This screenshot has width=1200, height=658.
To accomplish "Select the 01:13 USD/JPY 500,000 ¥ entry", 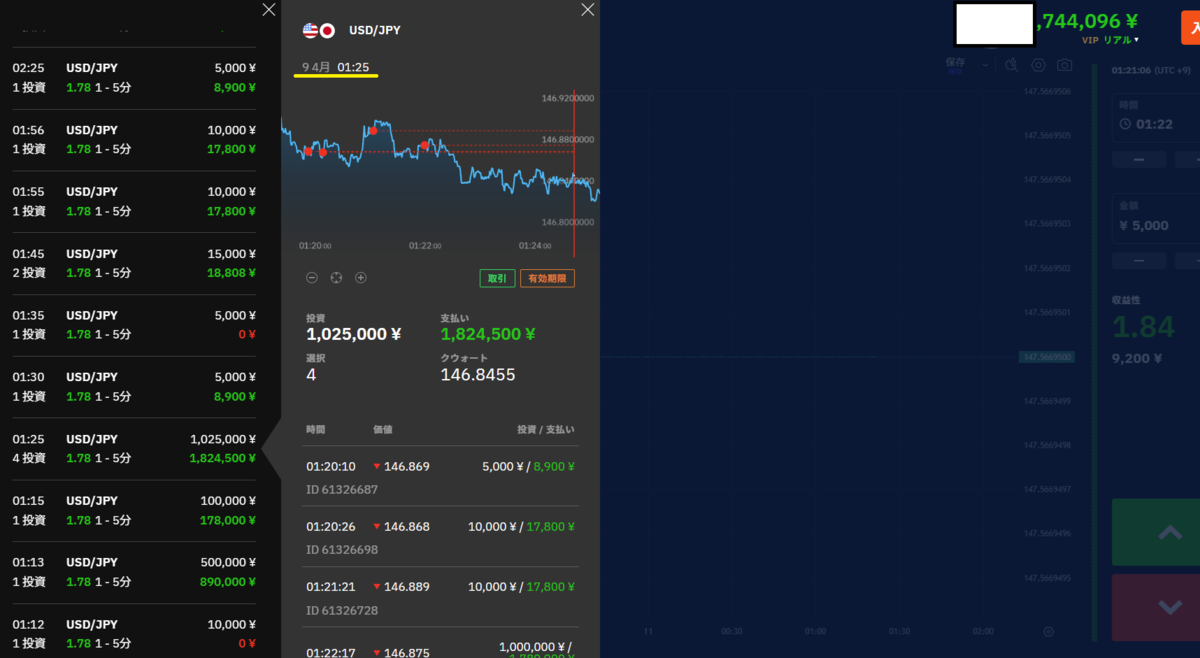I will [134, 572].
